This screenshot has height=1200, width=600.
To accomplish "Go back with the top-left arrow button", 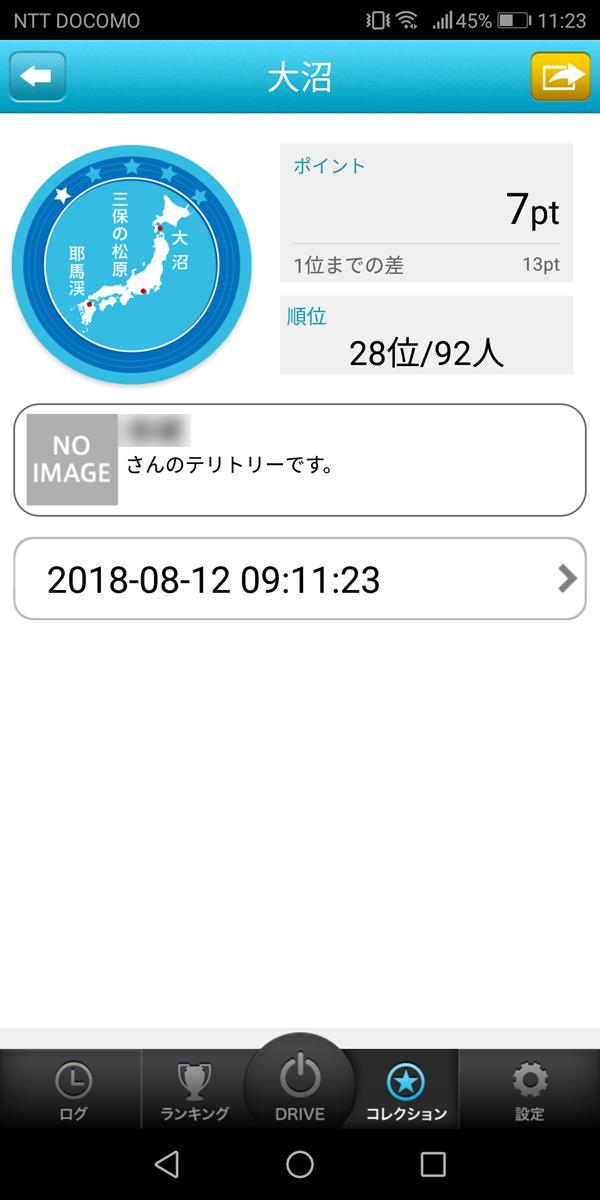I will [38, 77].
